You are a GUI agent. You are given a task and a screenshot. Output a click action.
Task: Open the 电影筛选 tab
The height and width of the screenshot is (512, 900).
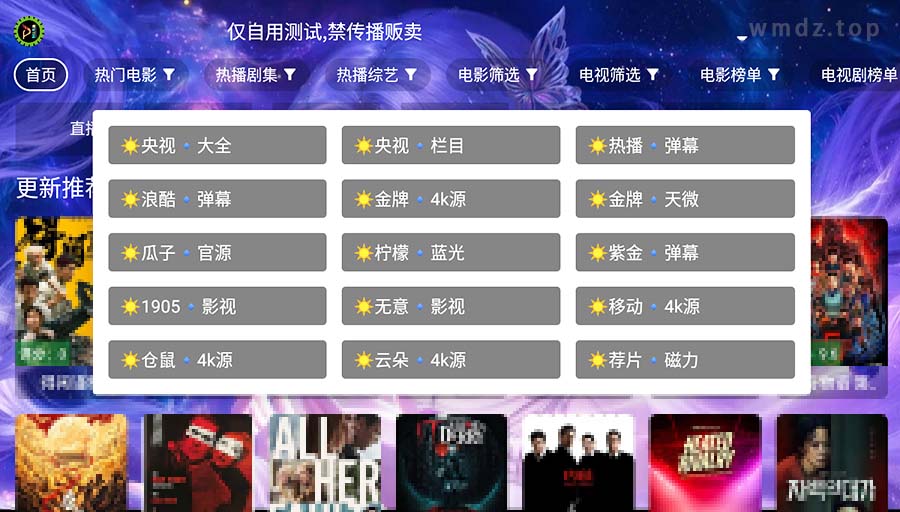pos(497,74)
